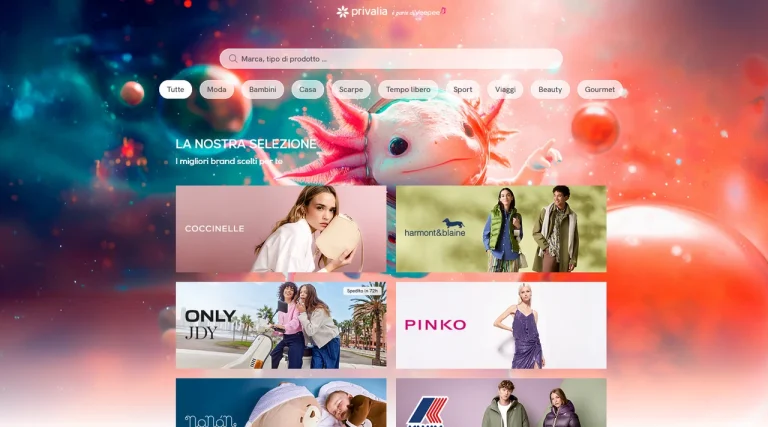
Task: Open the Tempo libero category
Action: pos(408,89)
